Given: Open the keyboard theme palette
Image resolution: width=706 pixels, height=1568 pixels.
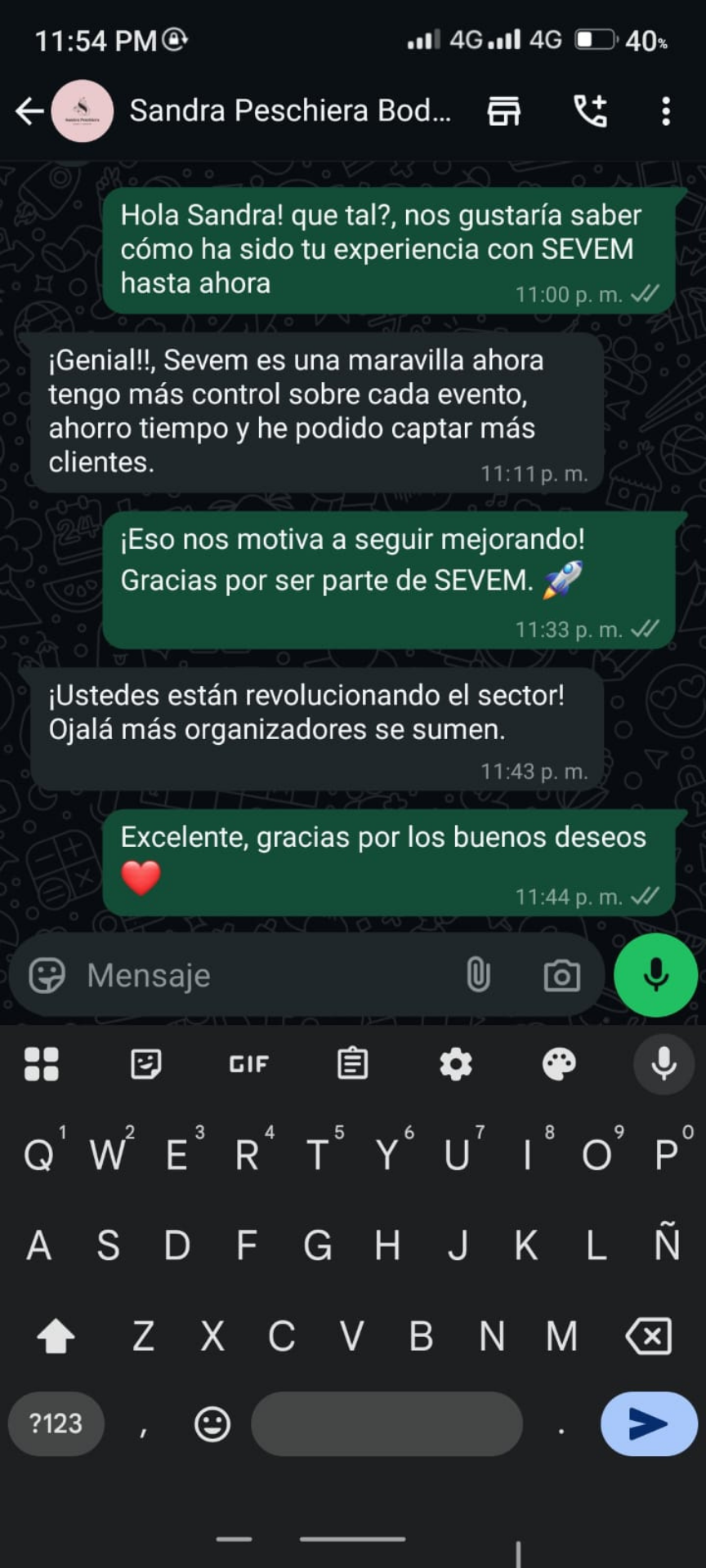Looking at the screenshot, I should (x=559, y=1064).
